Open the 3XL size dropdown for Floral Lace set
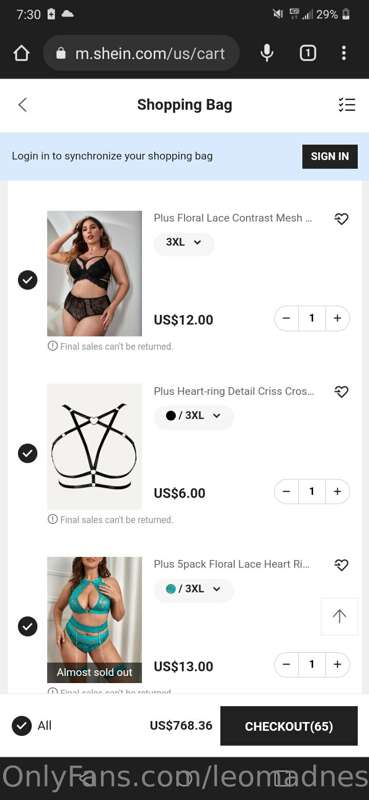This screenshot has width=369, height=800. 184,242
